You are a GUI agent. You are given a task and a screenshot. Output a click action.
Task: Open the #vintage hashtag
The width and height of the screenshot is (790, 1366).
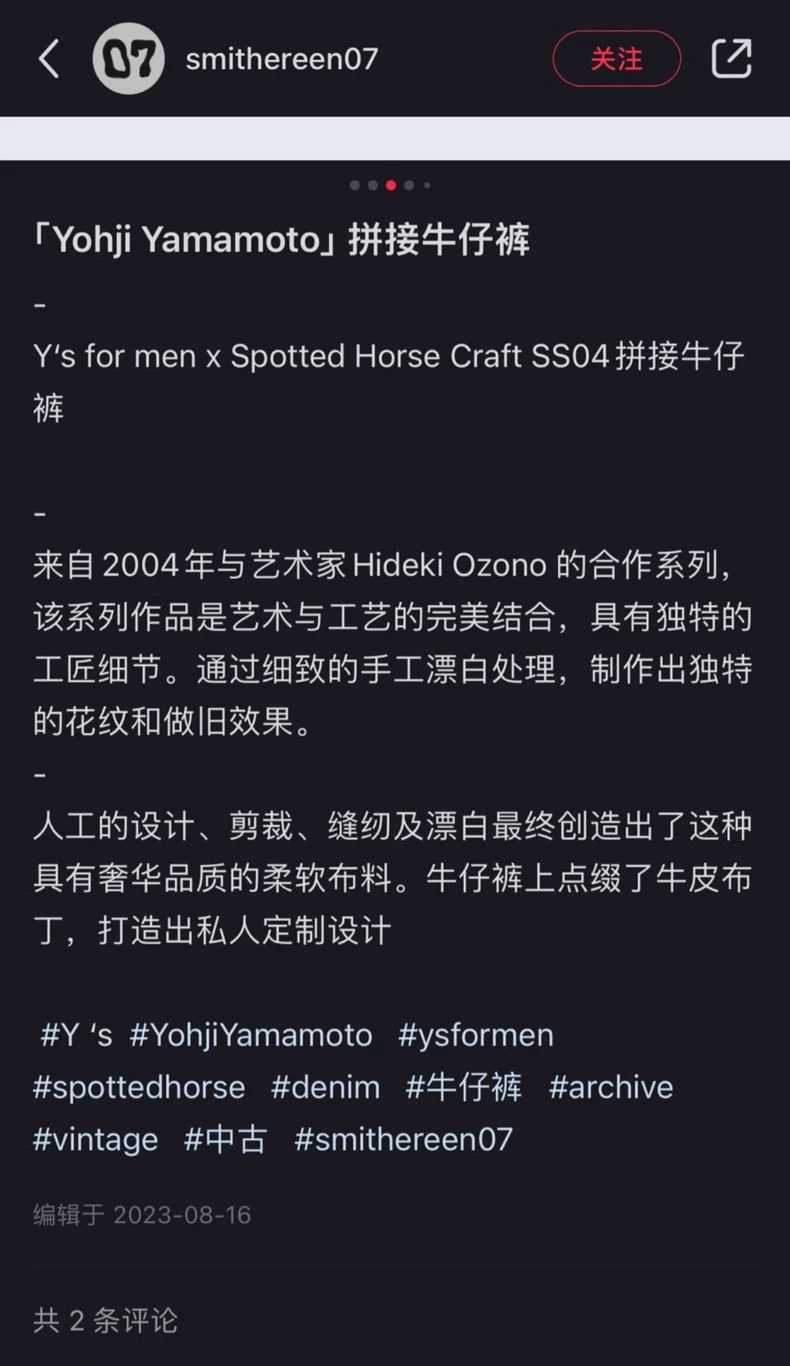click(95, 1139)
